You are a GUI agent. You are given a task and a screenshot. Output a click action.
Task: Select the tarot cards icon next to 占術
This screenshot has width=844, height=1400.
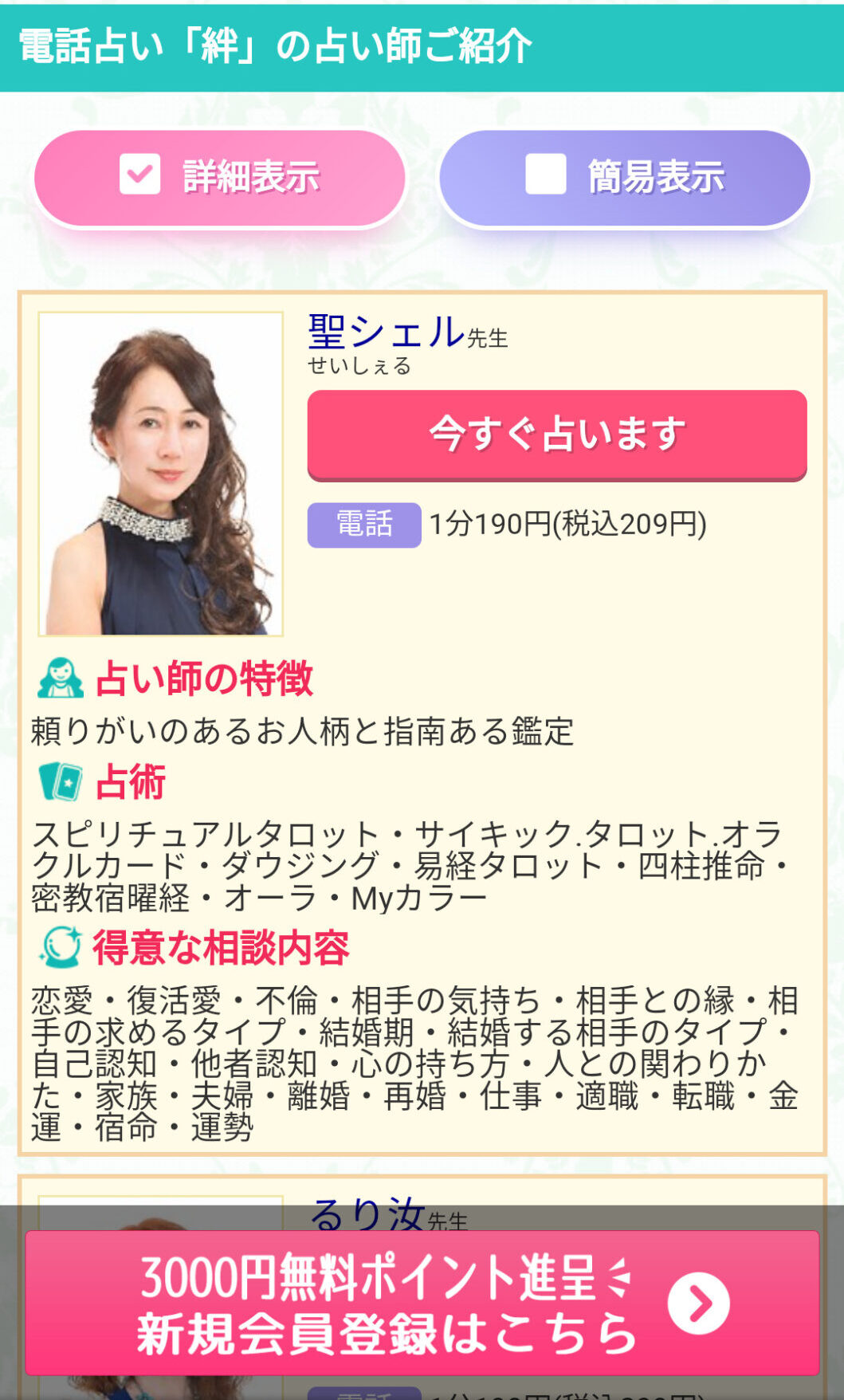pyautogui.click(x=61, y=784)
